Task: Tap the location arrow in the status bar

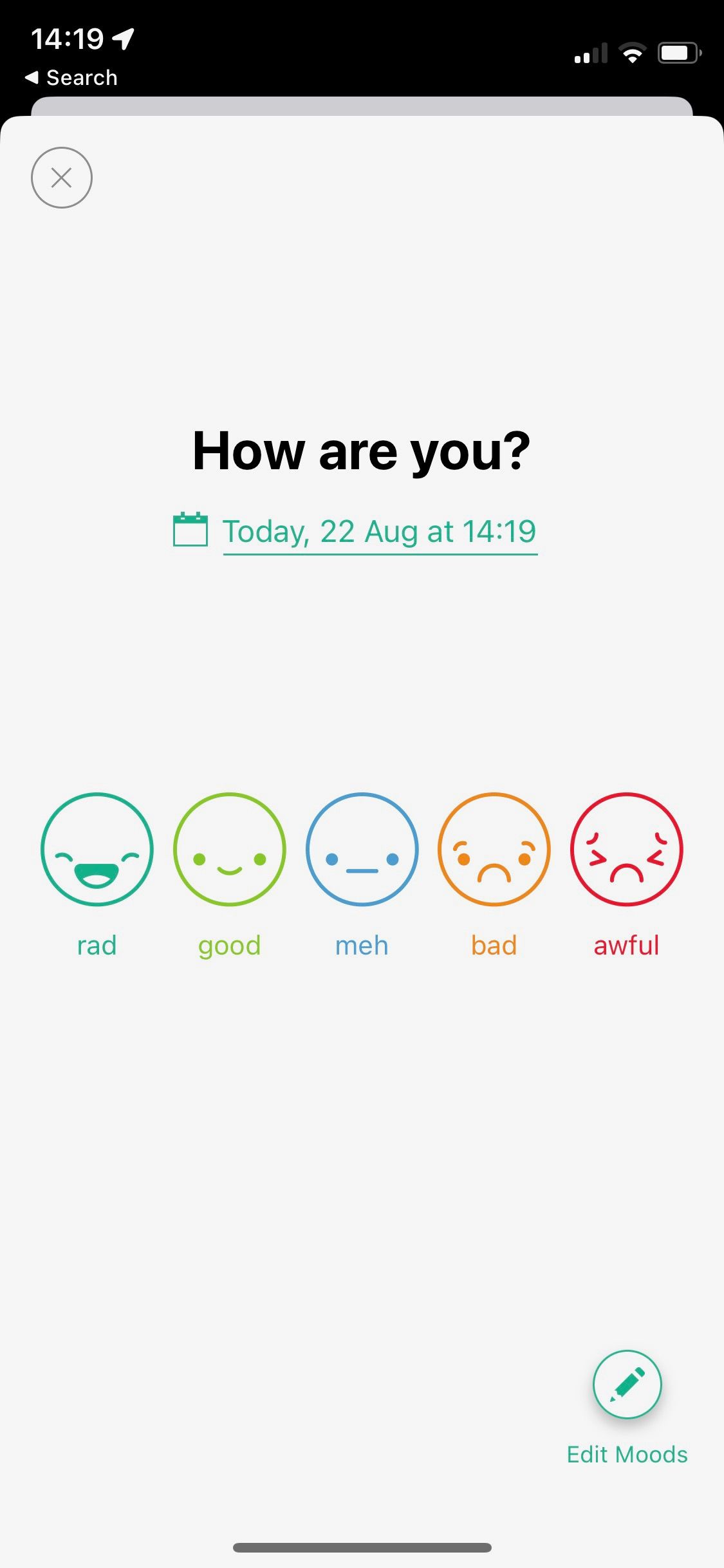Action: pos(124,37)
